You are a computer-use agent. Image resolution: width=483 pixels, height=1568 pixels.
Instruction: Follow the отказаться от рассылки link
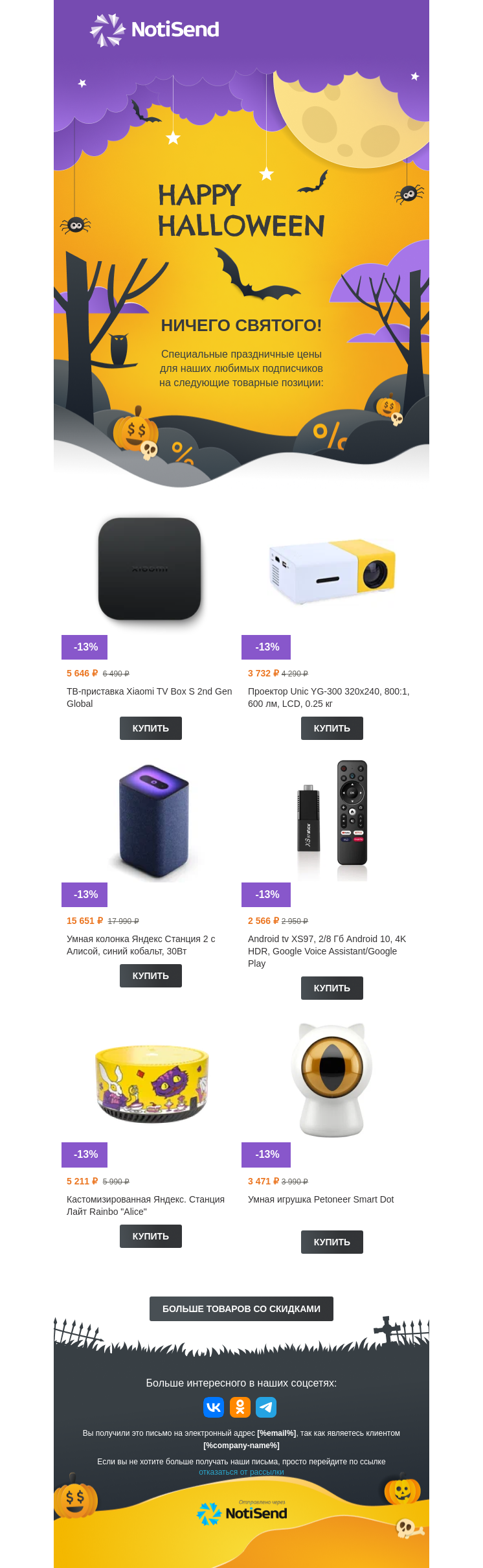pos(241,1472)
